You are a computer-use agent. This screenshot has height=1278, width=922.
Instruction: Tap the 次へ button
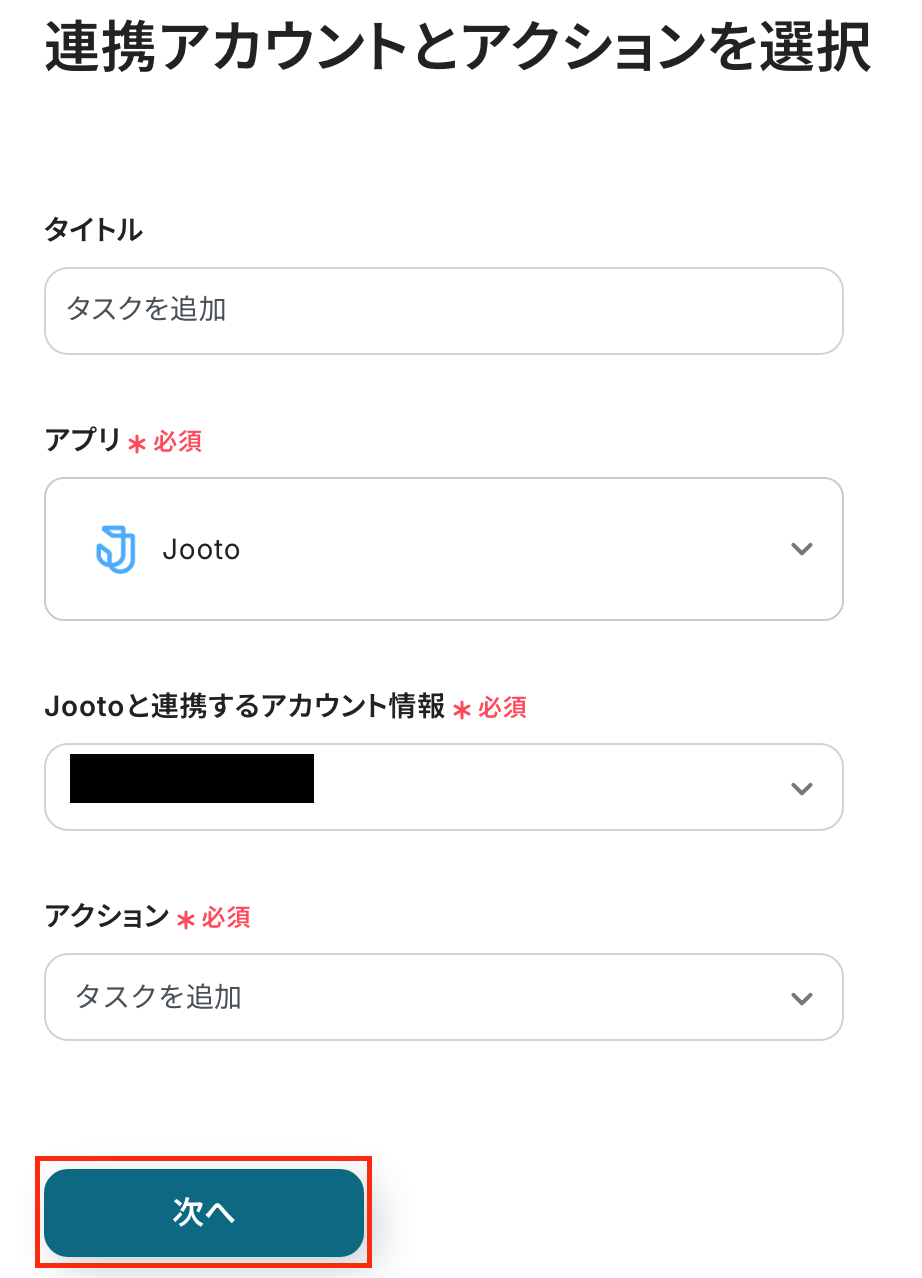[204, 1212]
